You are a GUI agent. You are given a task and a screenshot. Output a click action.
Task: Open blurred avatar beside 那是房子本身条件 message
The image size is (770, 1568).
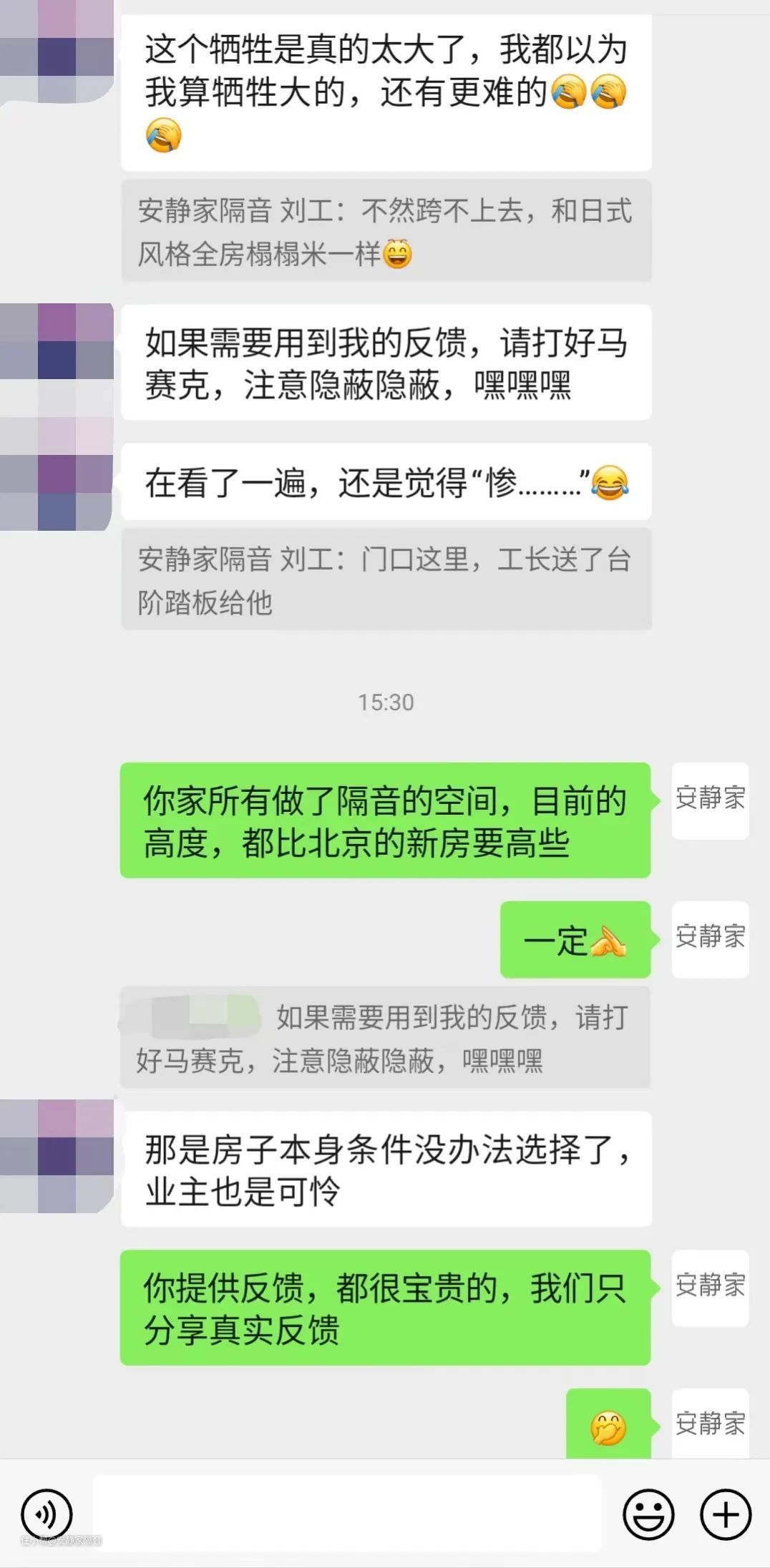[57, 1156]
